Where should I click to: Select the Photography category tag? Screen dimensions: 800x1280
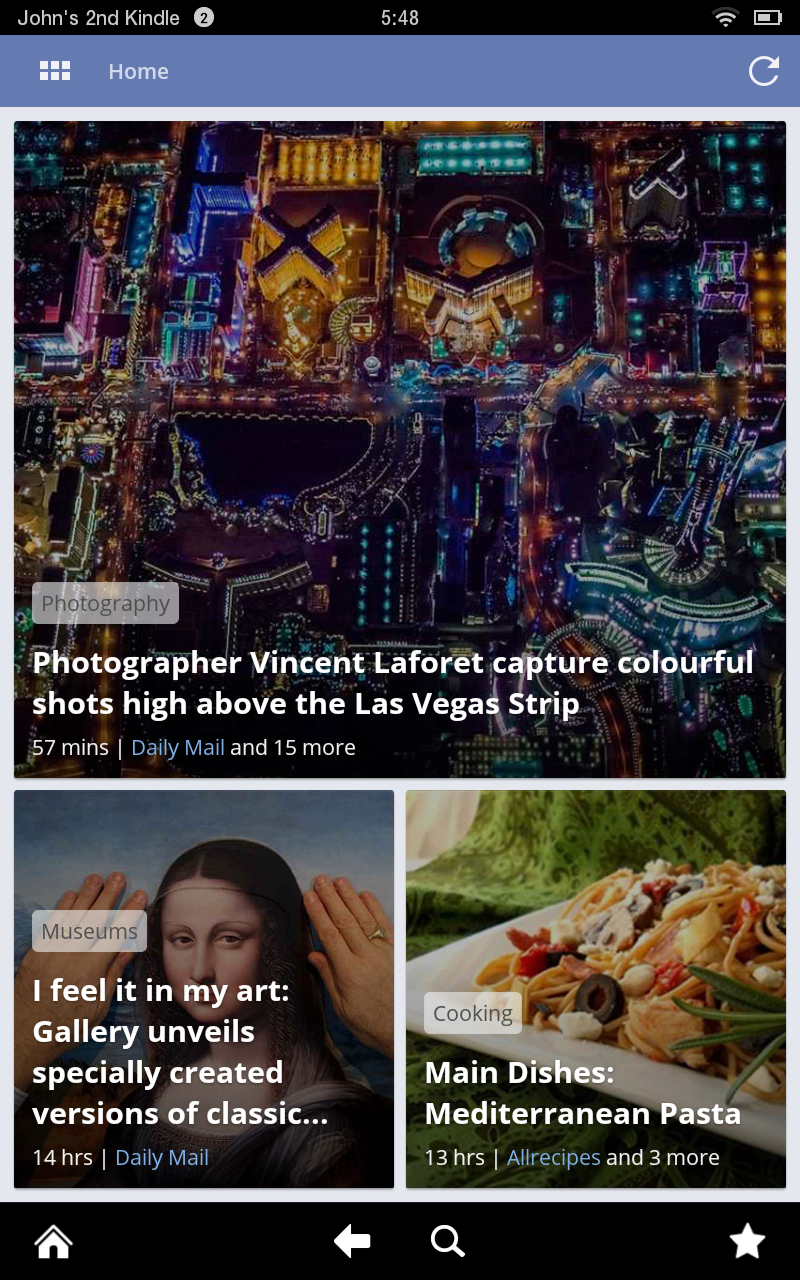pos(104,602)
